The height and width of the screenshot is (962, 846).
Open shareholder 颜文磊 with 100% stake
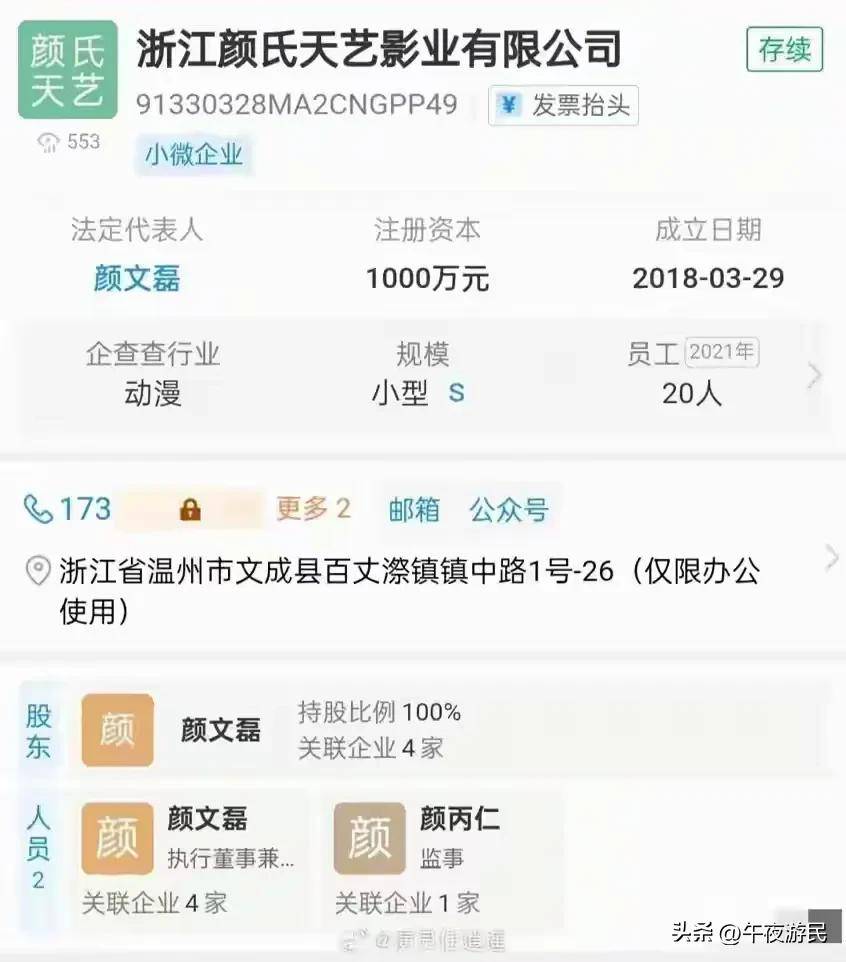220,730
